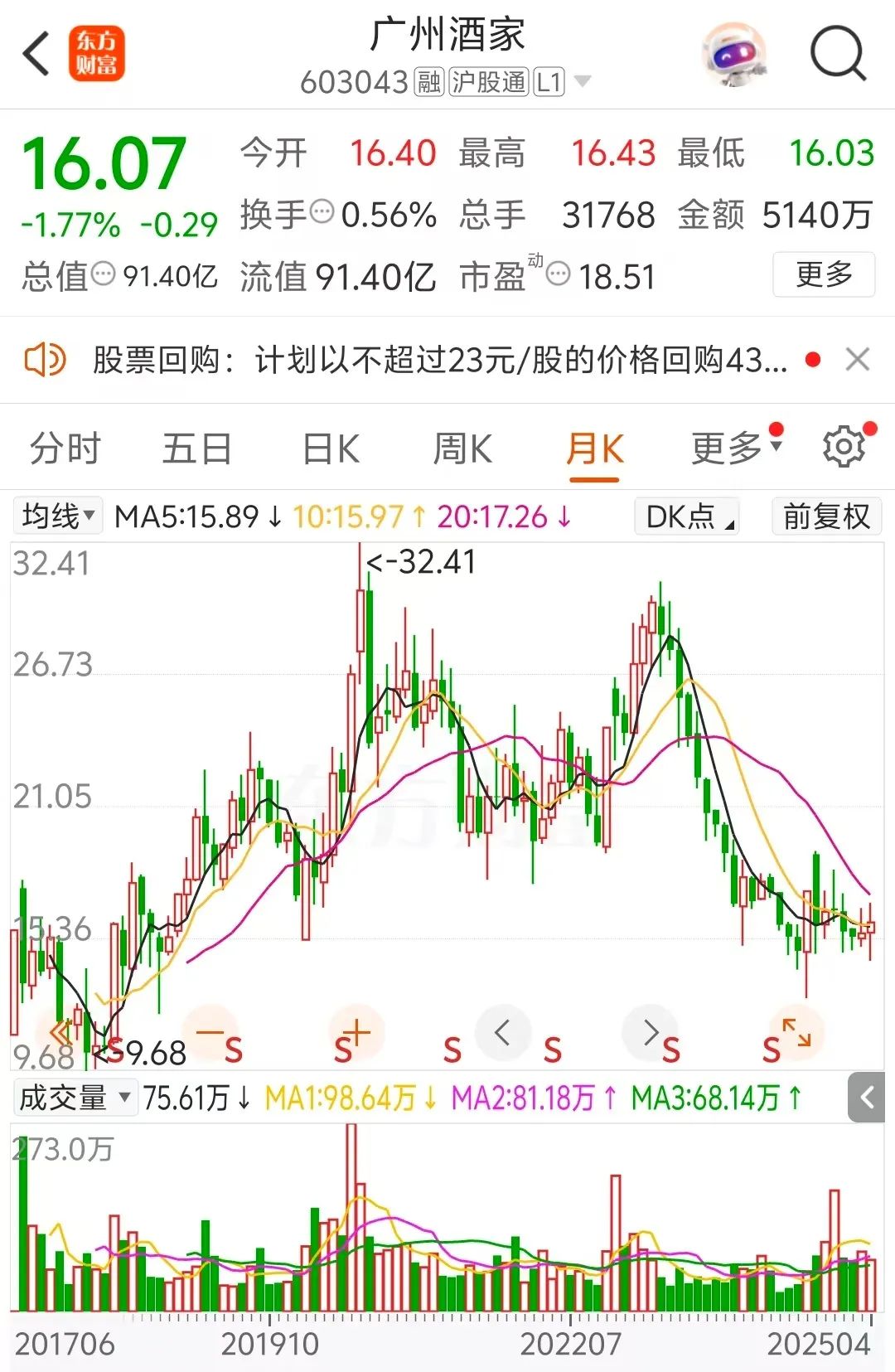895x1372 pixels.
Task: Expand the chart to full screen
Action: pos(796,1032)
